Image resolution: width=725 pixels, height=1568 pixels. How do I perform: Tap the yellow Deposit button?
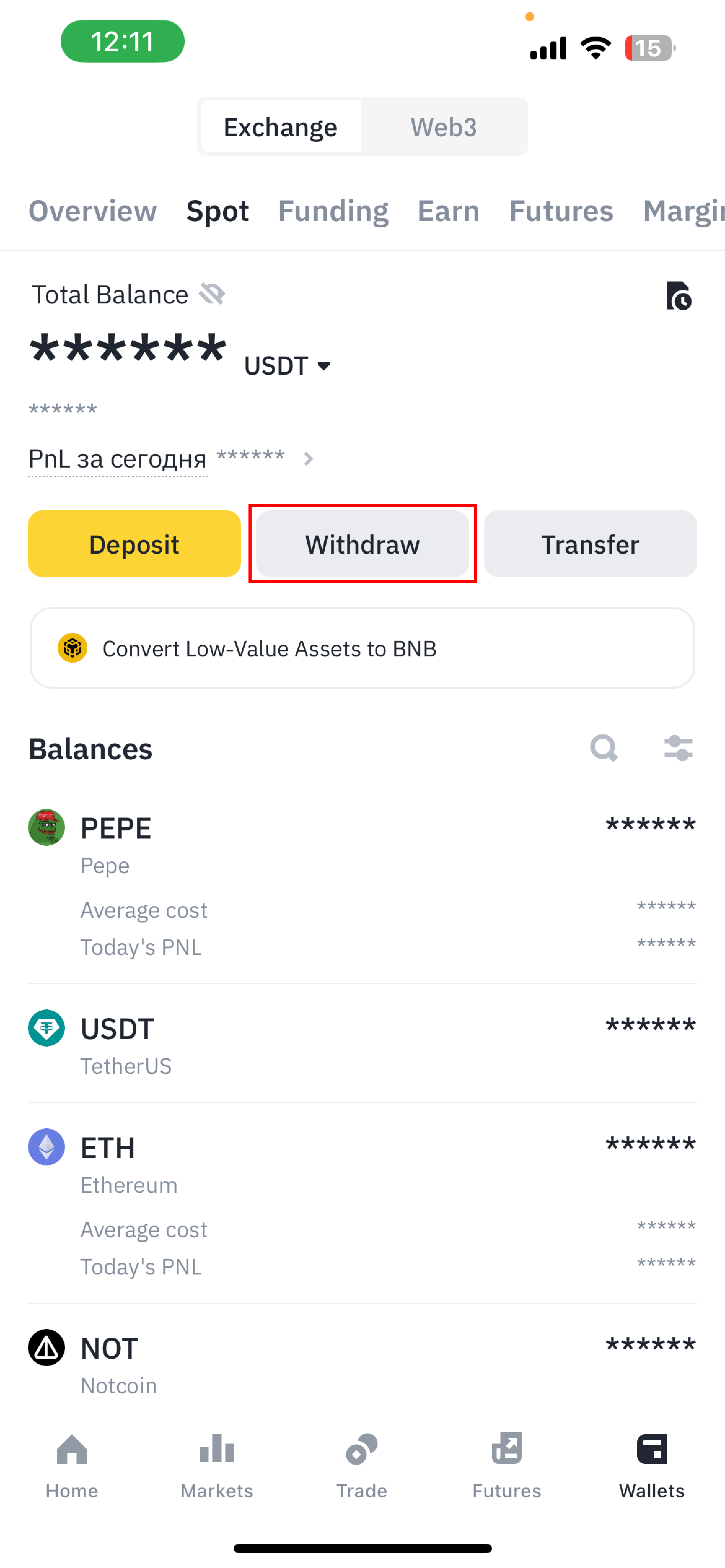click(x=134, y=544)
